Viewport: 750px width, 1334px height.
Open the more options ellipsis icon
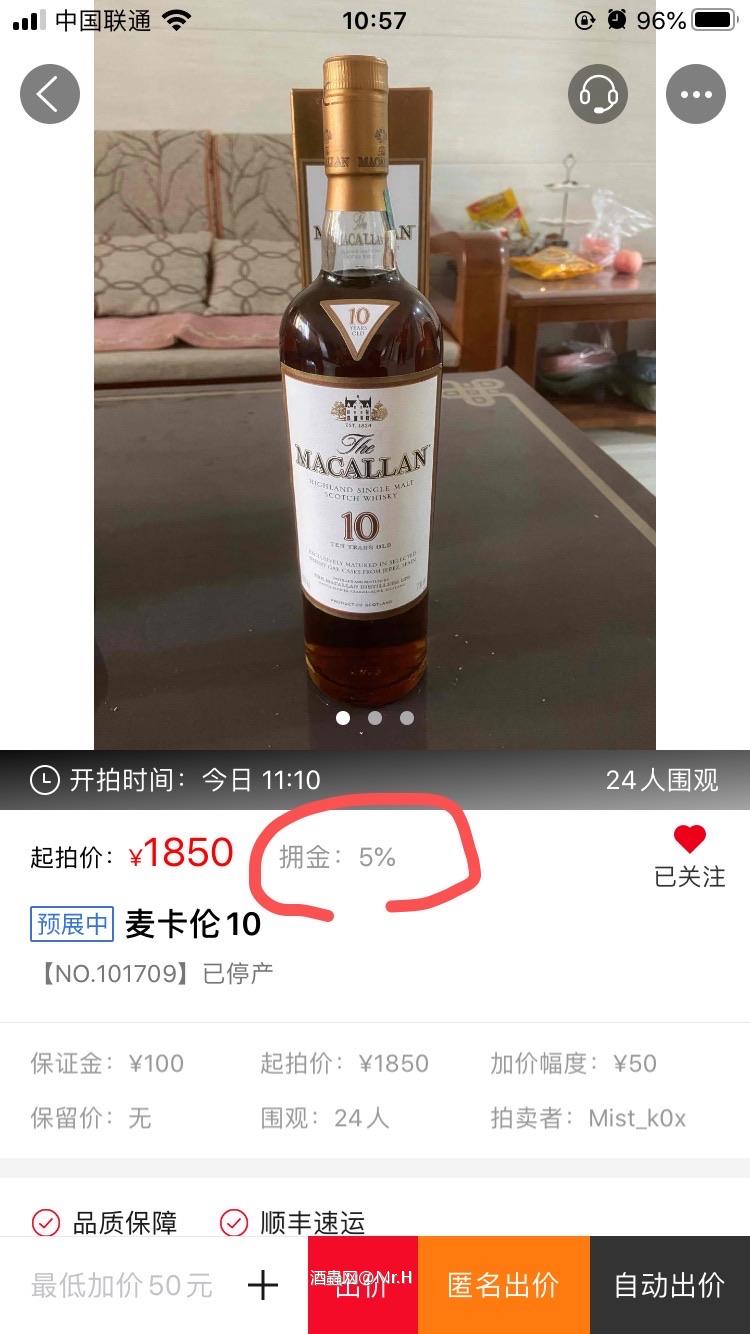tap(695, 93)
